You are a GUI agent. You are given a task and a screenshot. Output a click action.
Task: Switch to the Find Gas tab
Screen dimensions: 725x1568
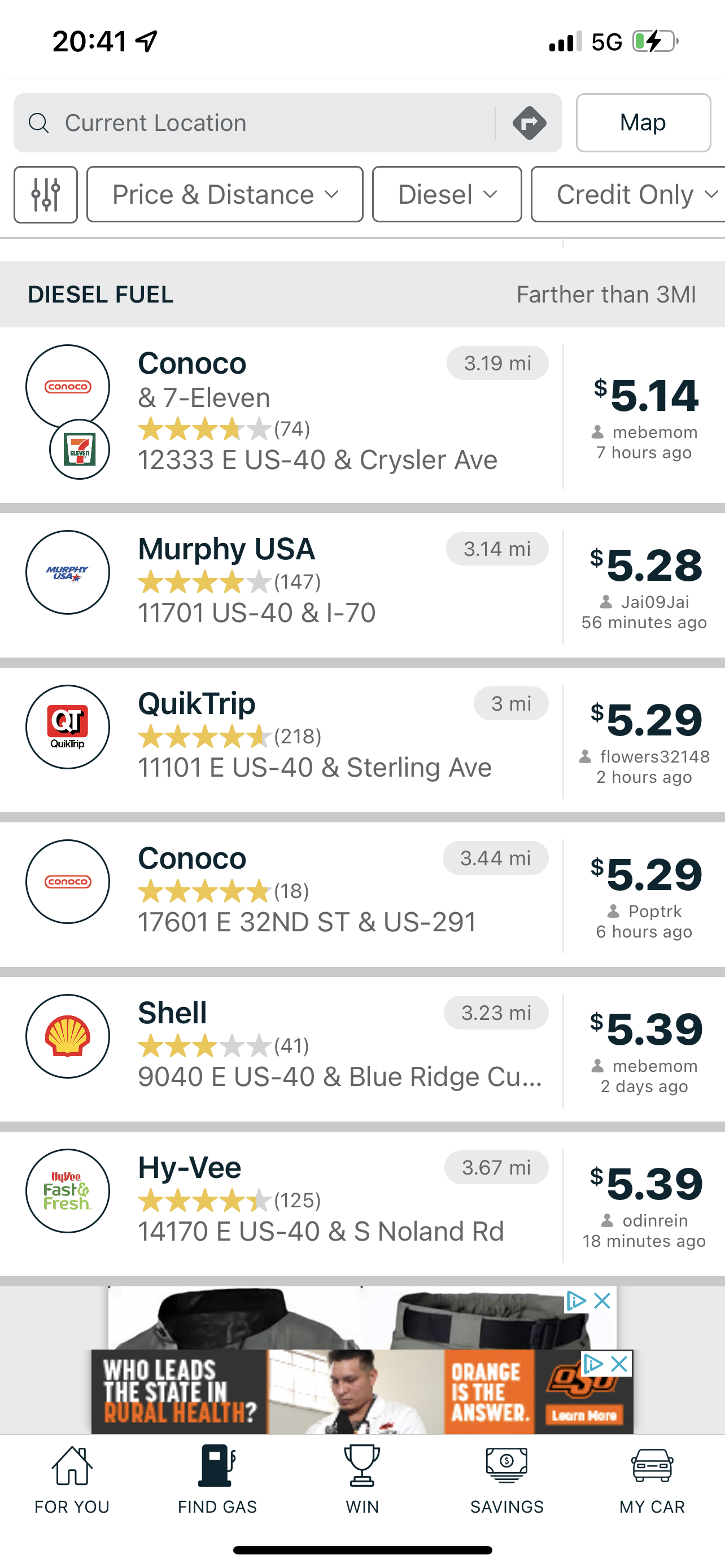[217, 1481]
